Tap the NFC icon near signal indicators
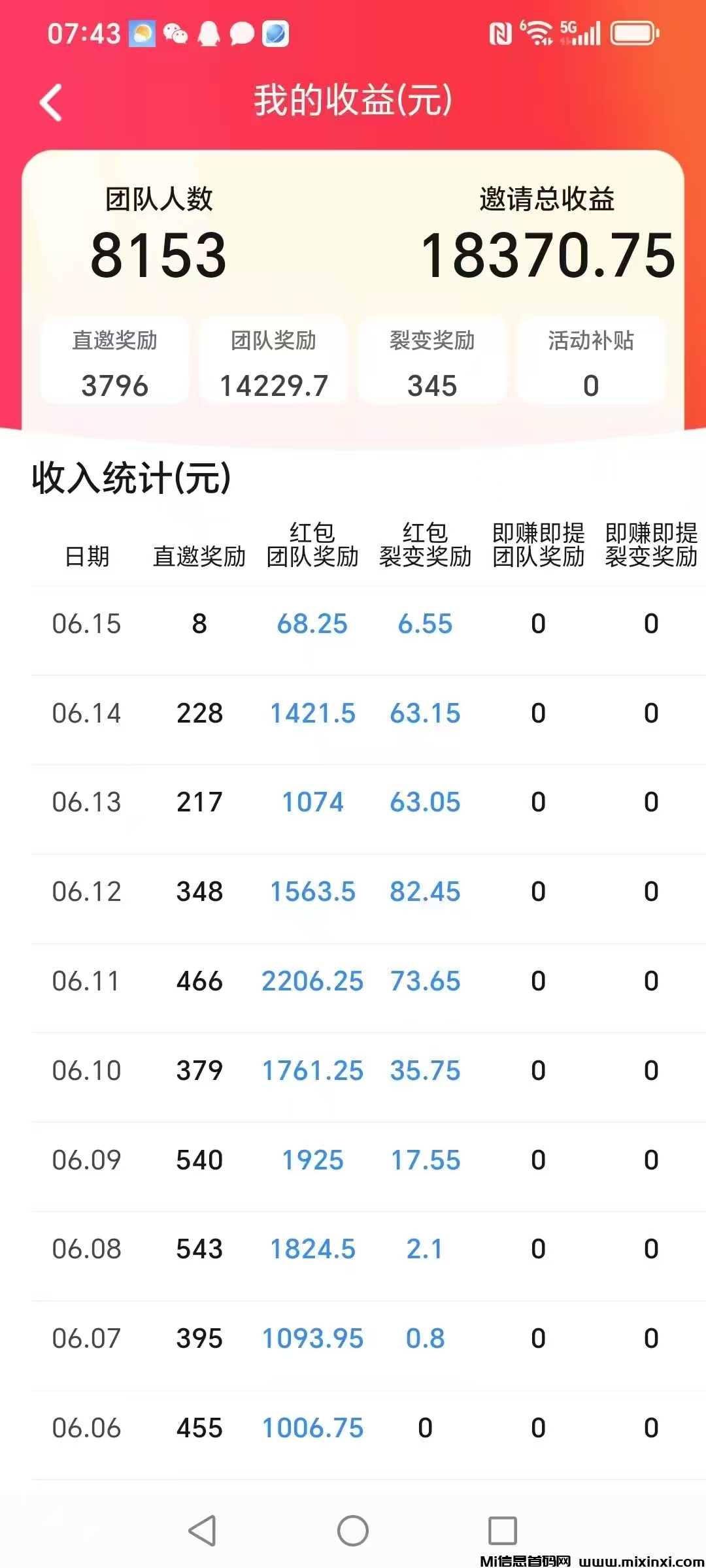 tap(499, 34)
